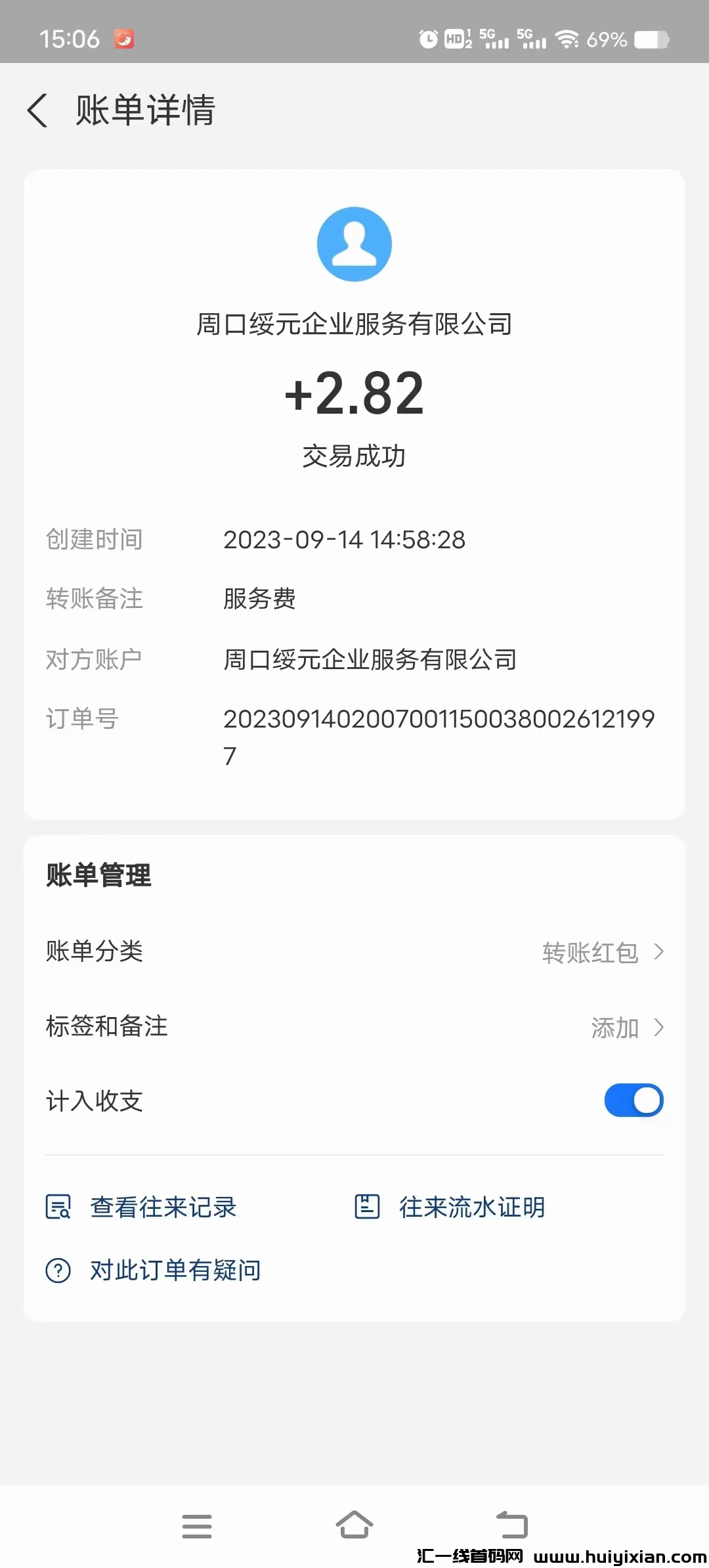
Task: Tap the 往来流水证明 statement icon
Action: 367,1207
